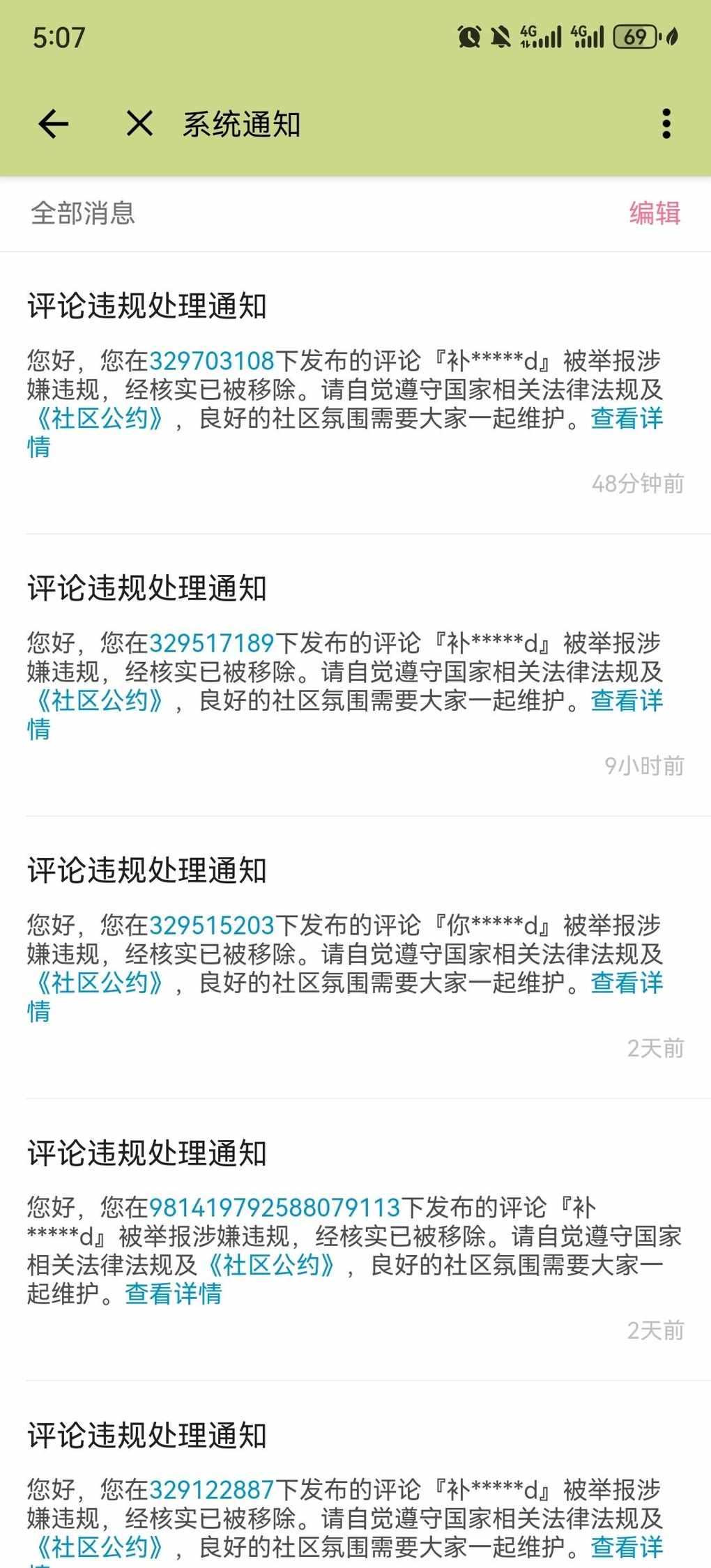
Task: Open link 329515203 in third notice
Action: pyautogui.click(x=212, y=925)
